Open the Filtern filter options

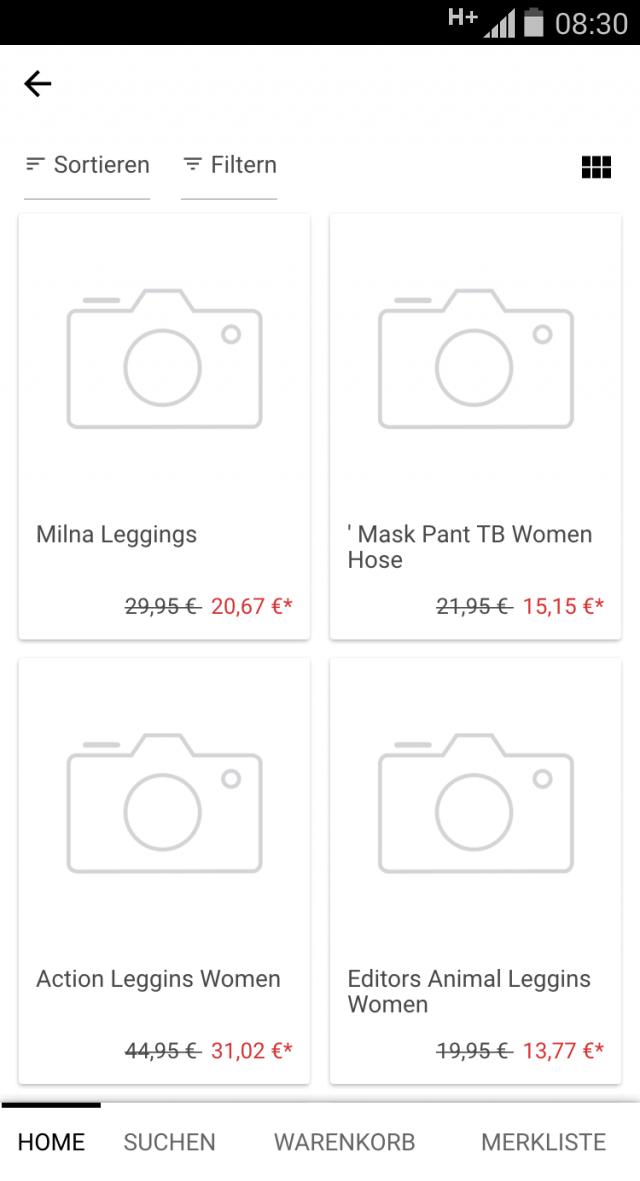229,165
